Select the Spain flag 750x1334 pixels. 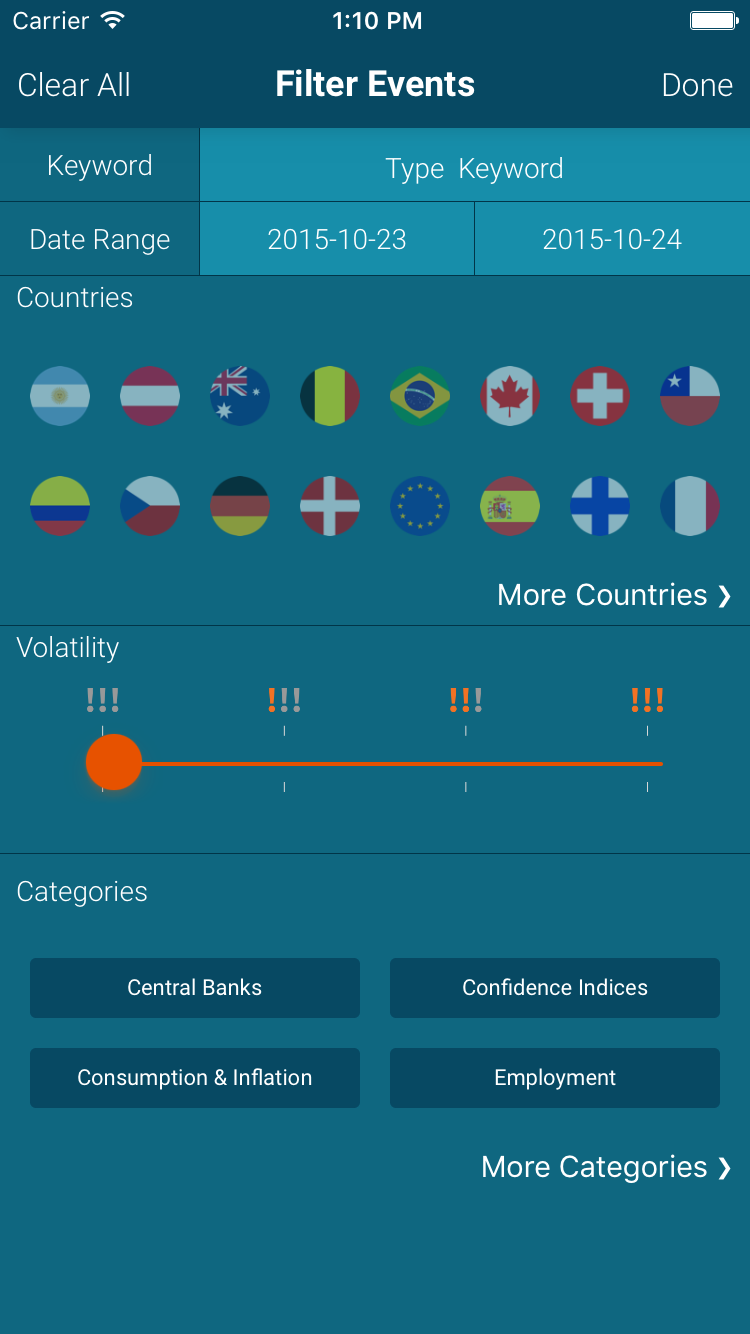(510, 506)
